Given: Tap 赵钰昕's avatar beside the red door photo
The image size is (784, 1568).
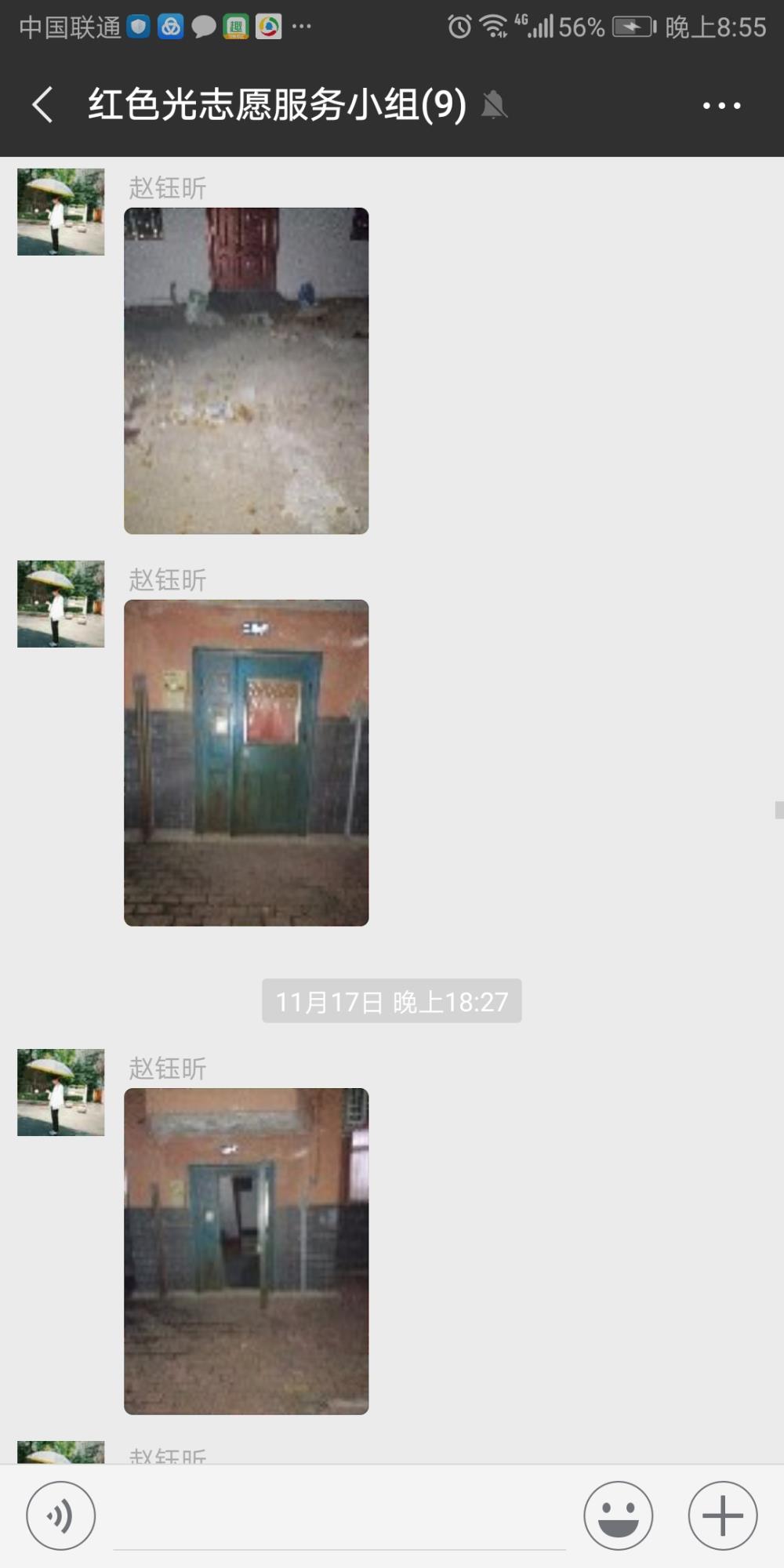Looking at the screenshot, I should [x=61, y=212].
